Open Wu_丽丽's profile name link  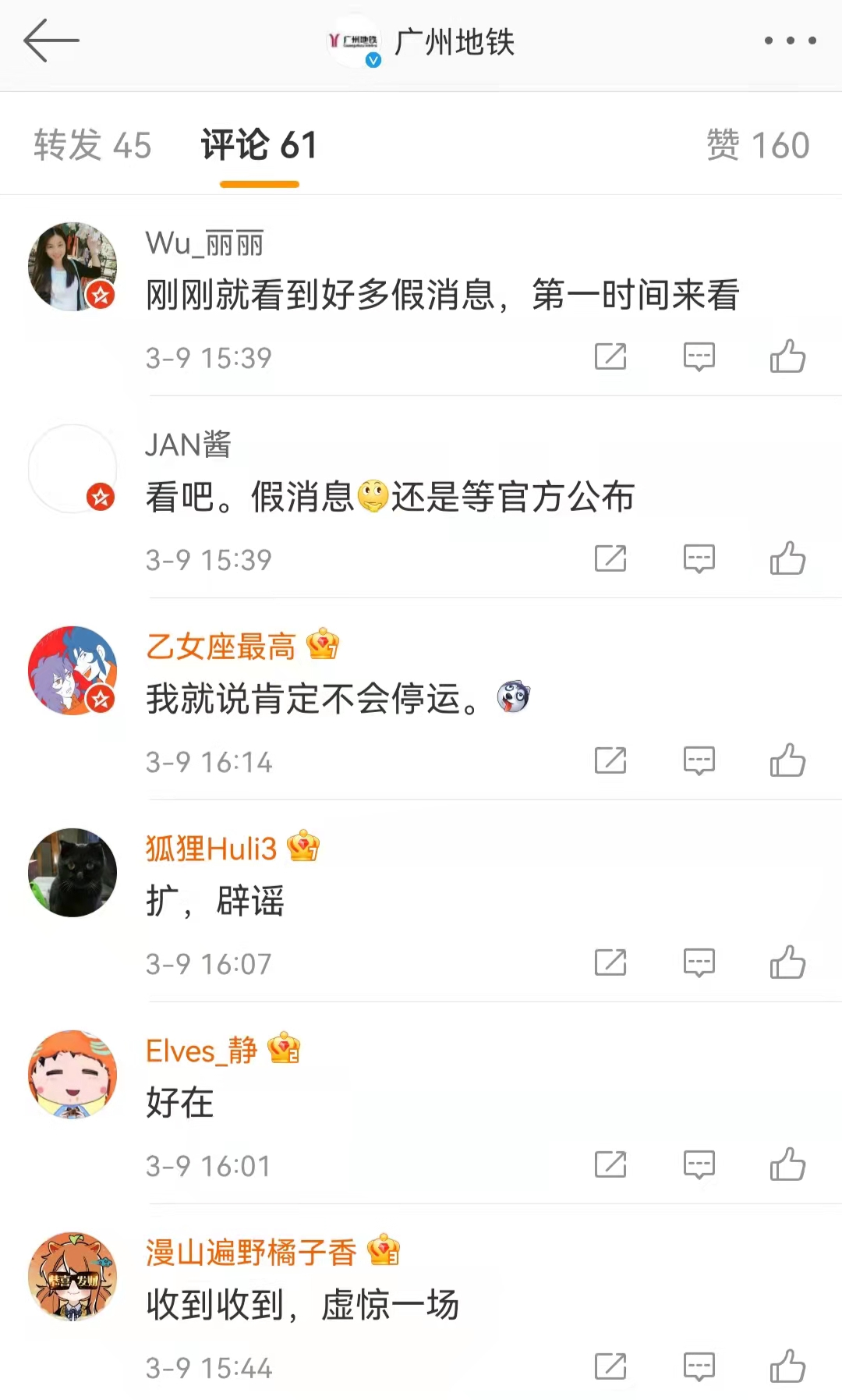coord(203,243)
